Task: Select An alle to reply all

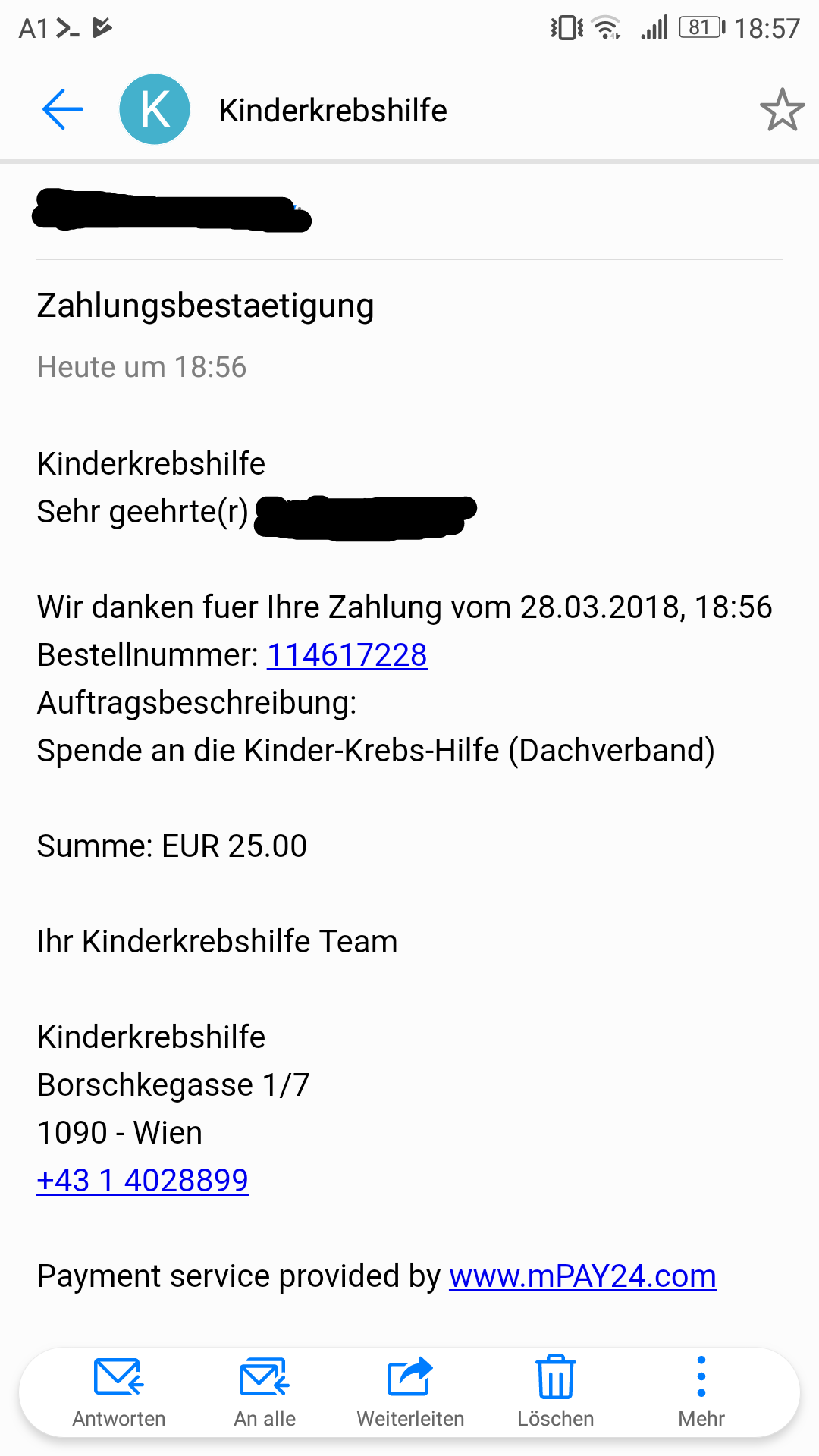Action: [265, 1392]
